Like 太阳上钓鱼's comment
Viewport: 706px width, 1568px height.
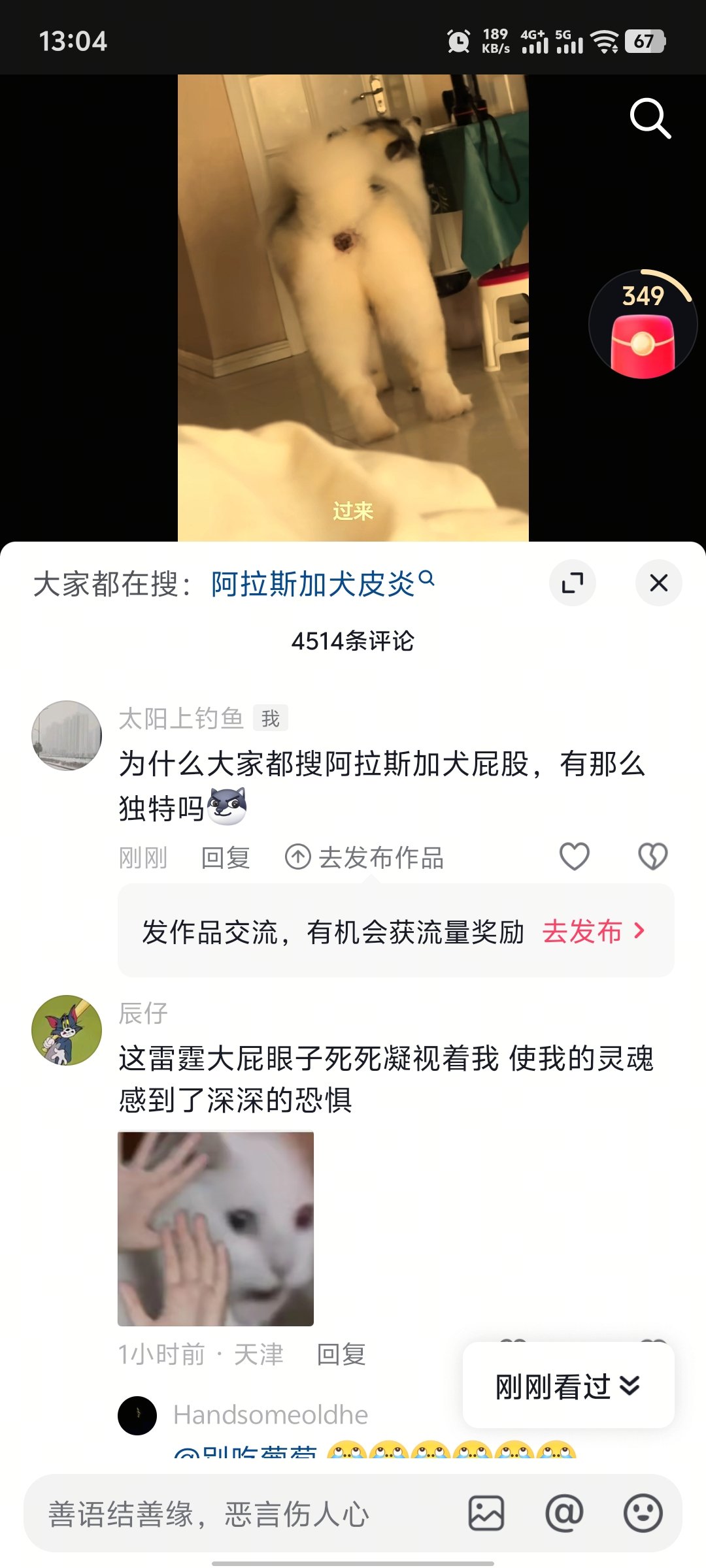[575, 857]
